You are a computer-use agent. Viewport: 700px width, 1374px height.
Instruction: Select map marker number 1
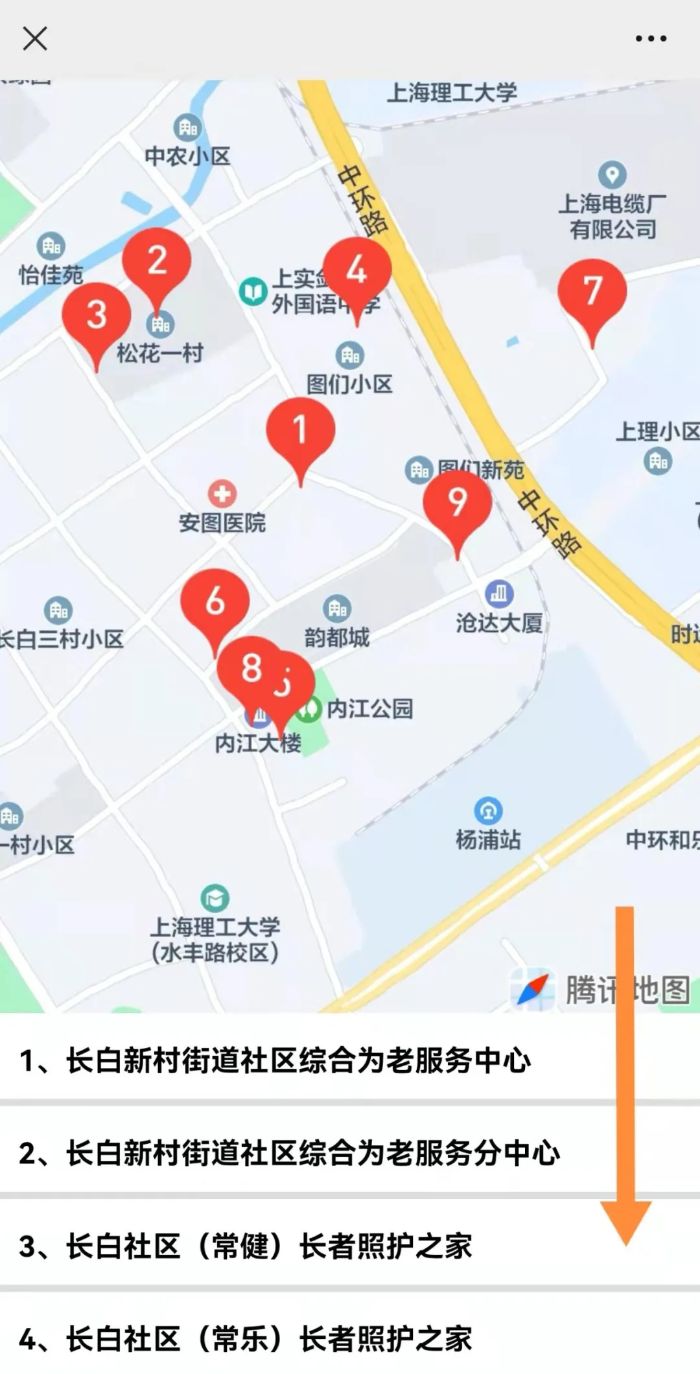(300, 432)
